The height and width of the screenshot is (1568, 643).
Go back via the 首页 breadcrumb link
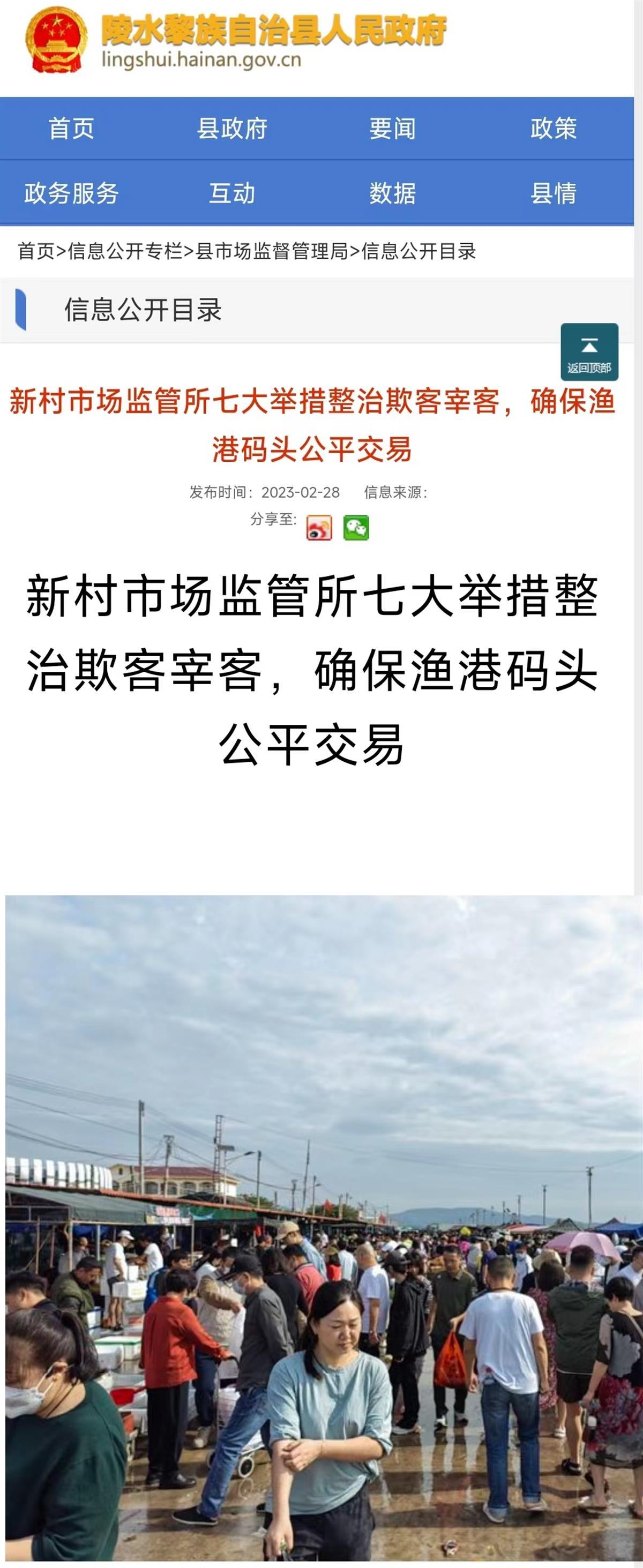36,251
